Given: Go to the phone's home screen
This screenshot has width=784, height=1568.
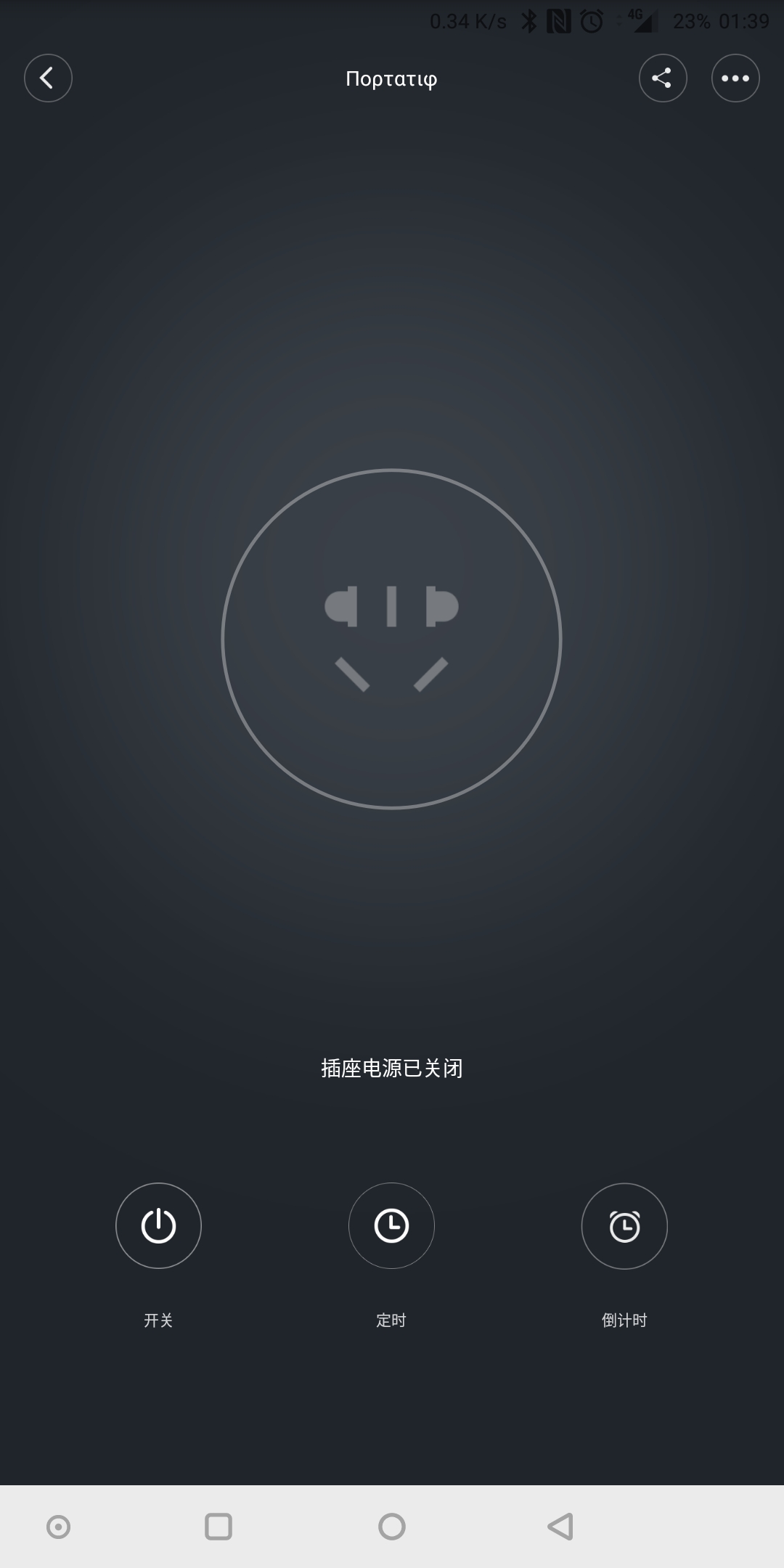Looking at the screenshot, I should pyautogui.click(x=392, y=1527).
